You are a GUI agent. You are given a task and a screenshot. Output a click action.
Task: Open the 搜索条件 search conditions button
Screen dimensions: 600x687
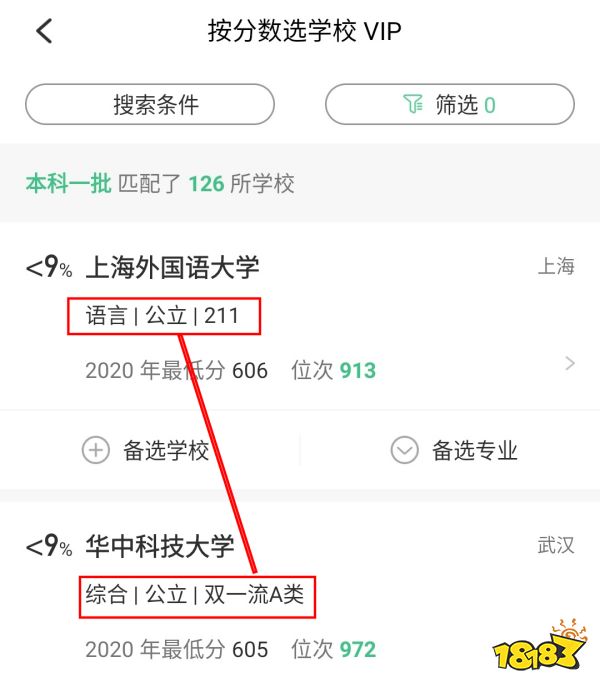click(x=149, y=104)
